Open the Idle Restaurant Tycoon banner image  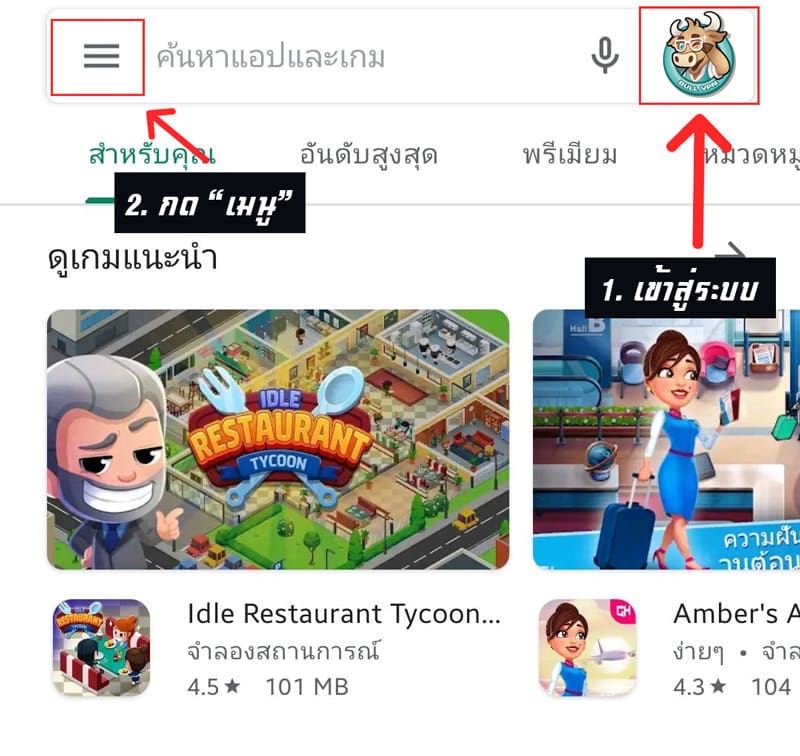278,438
